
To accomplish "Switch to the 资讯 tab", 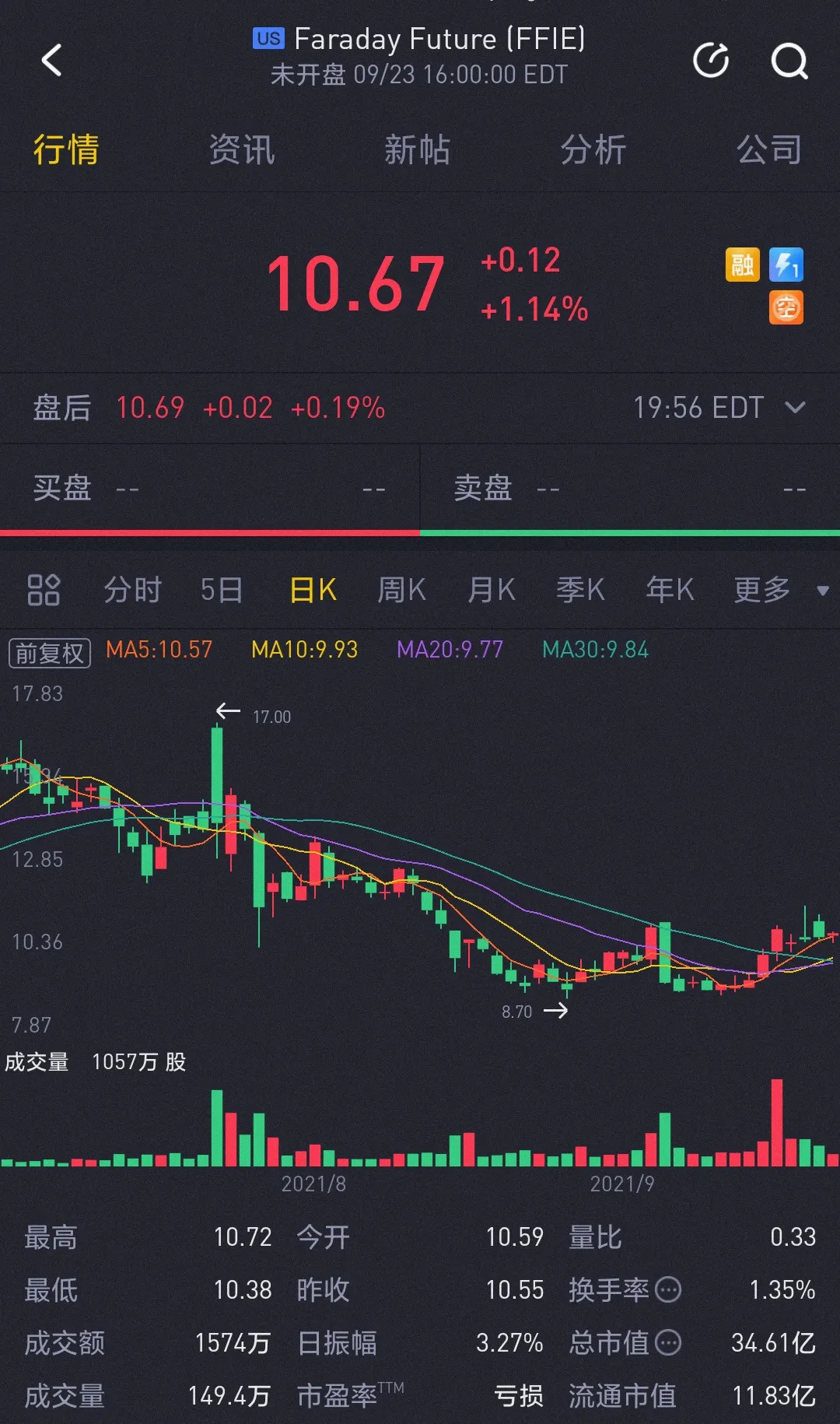I will (242, 149).
